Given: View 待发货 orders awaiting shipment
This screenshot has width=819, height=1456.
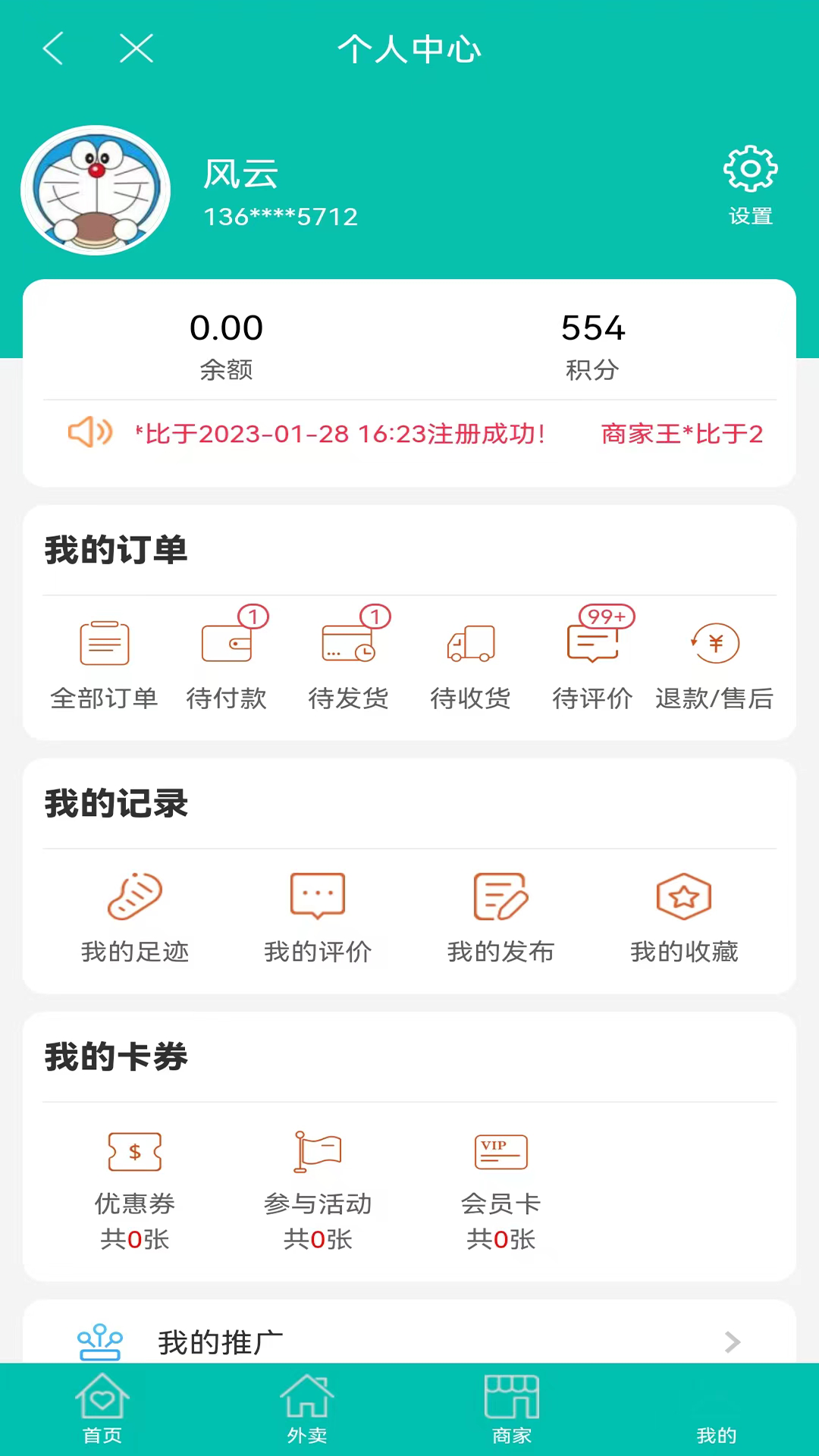Looking at the screenshot, I should [x=349, y=664].
